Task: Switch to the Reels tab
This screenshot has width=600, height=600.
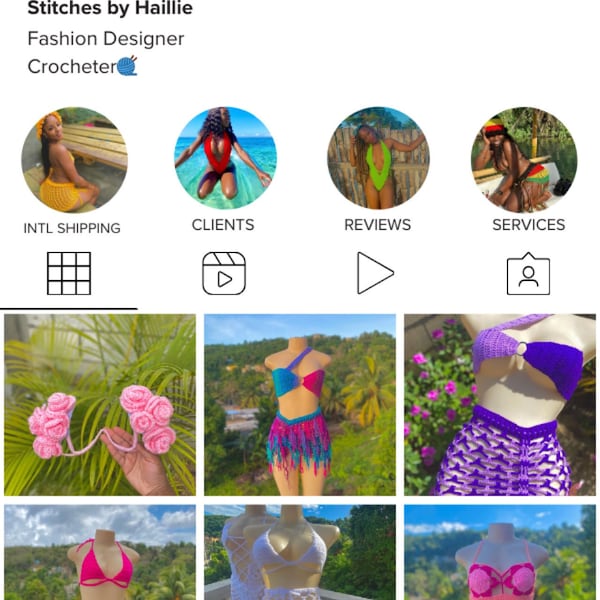Action: tap(224, 273)
